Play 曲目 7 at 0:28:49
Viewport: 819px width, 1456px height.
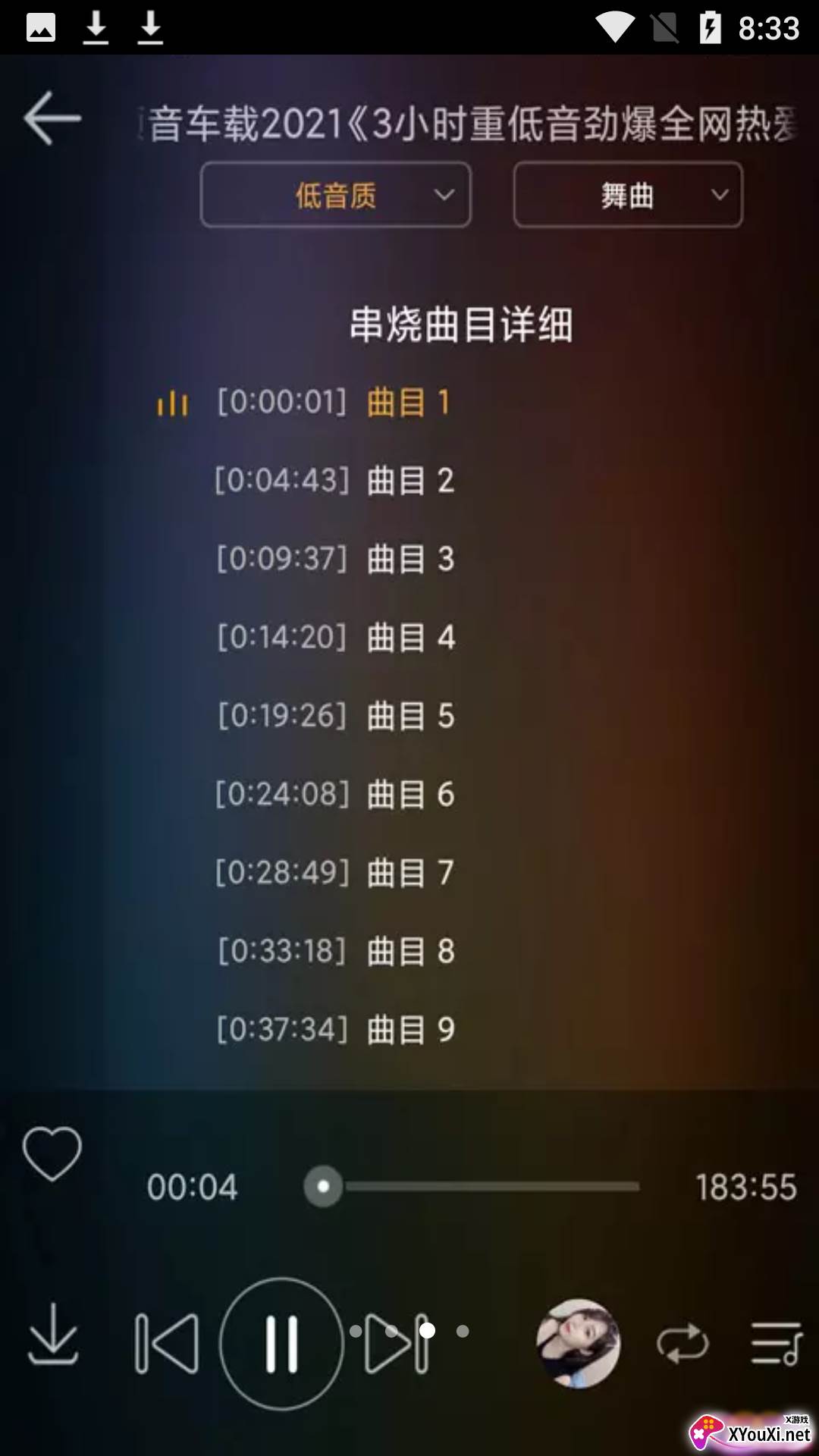point(334,872)
